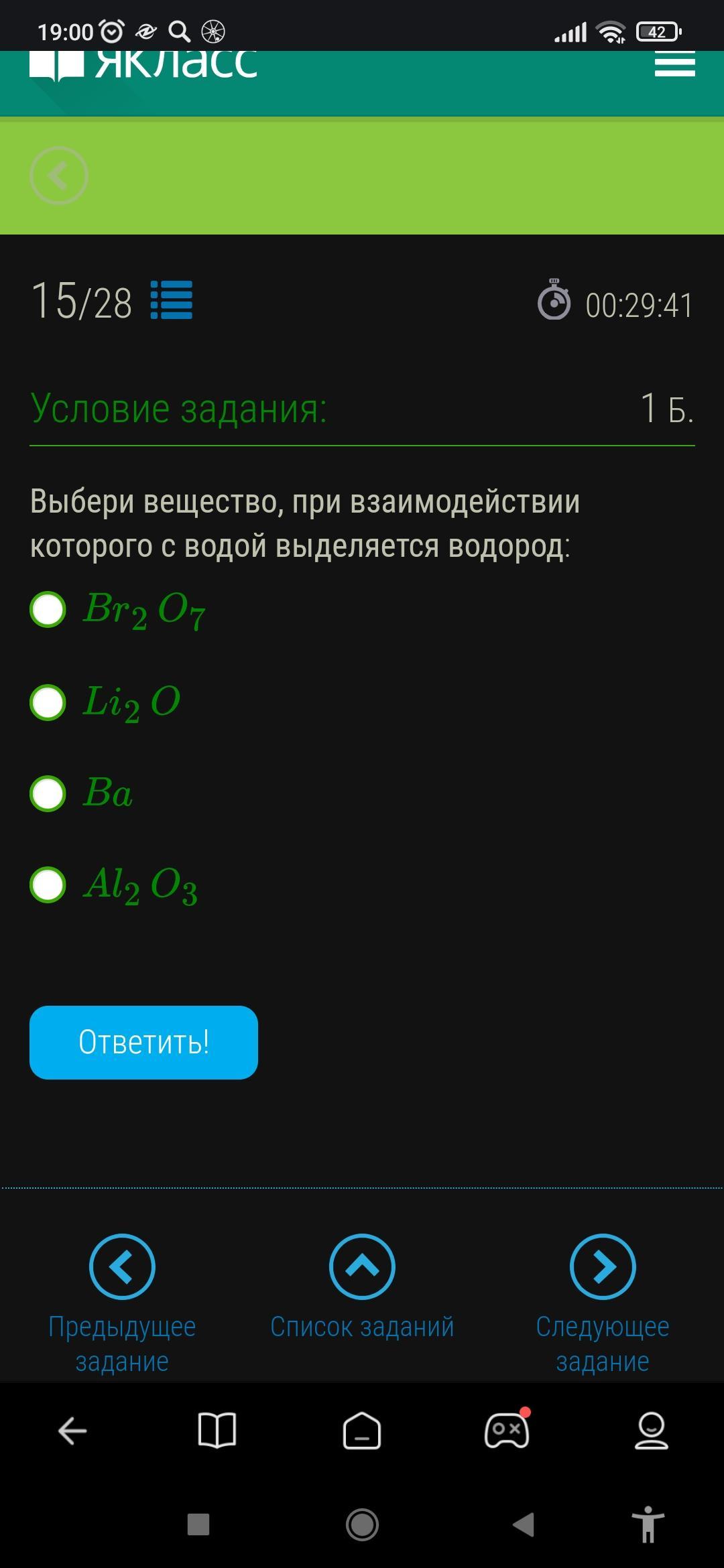The image size is (724, 1568).
Task: Open the profile icon in bottom bar
Action: 651,1431
